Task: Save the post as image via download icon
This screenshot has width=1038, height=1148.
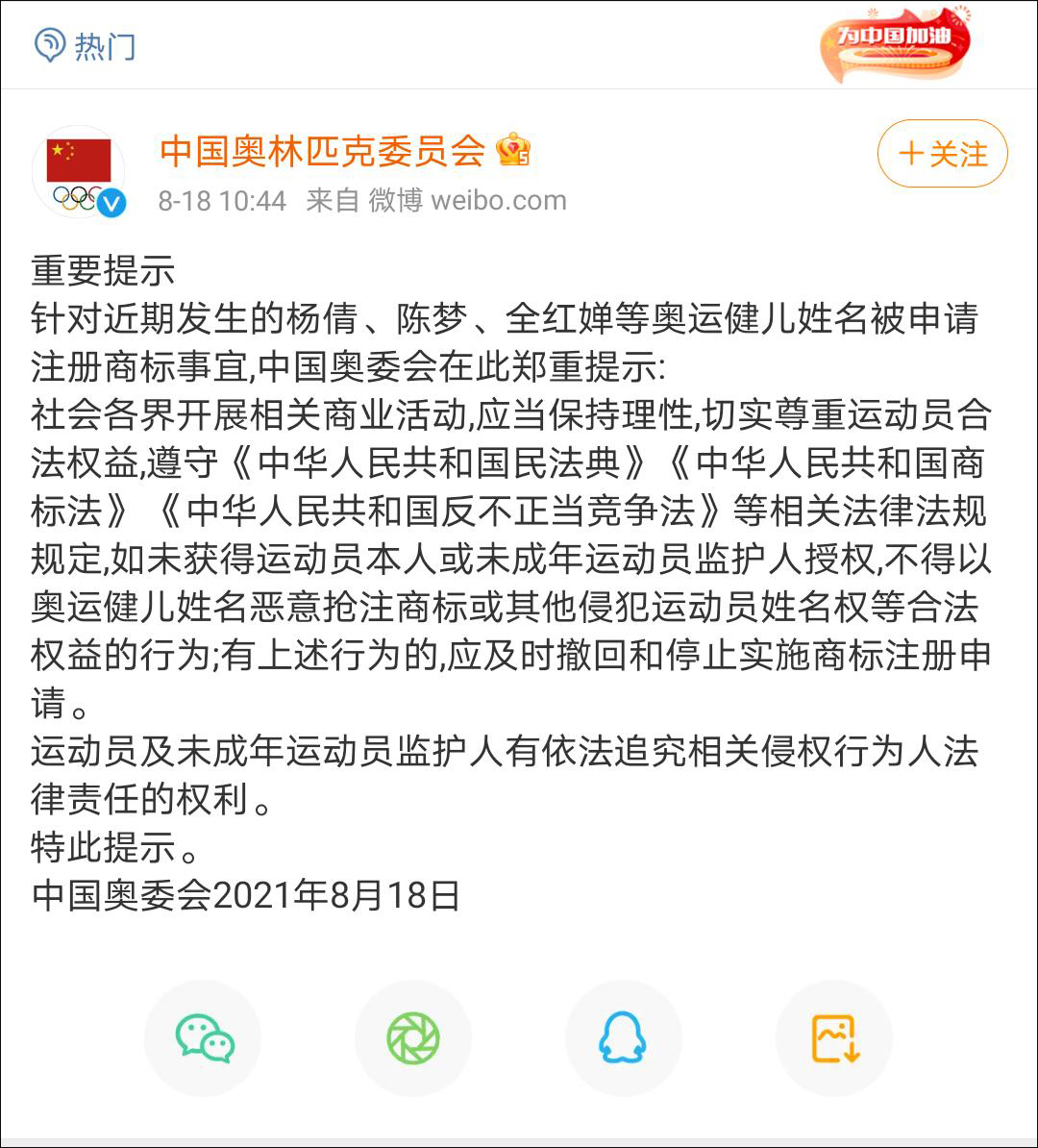Action: click(x=833, y=1038)
